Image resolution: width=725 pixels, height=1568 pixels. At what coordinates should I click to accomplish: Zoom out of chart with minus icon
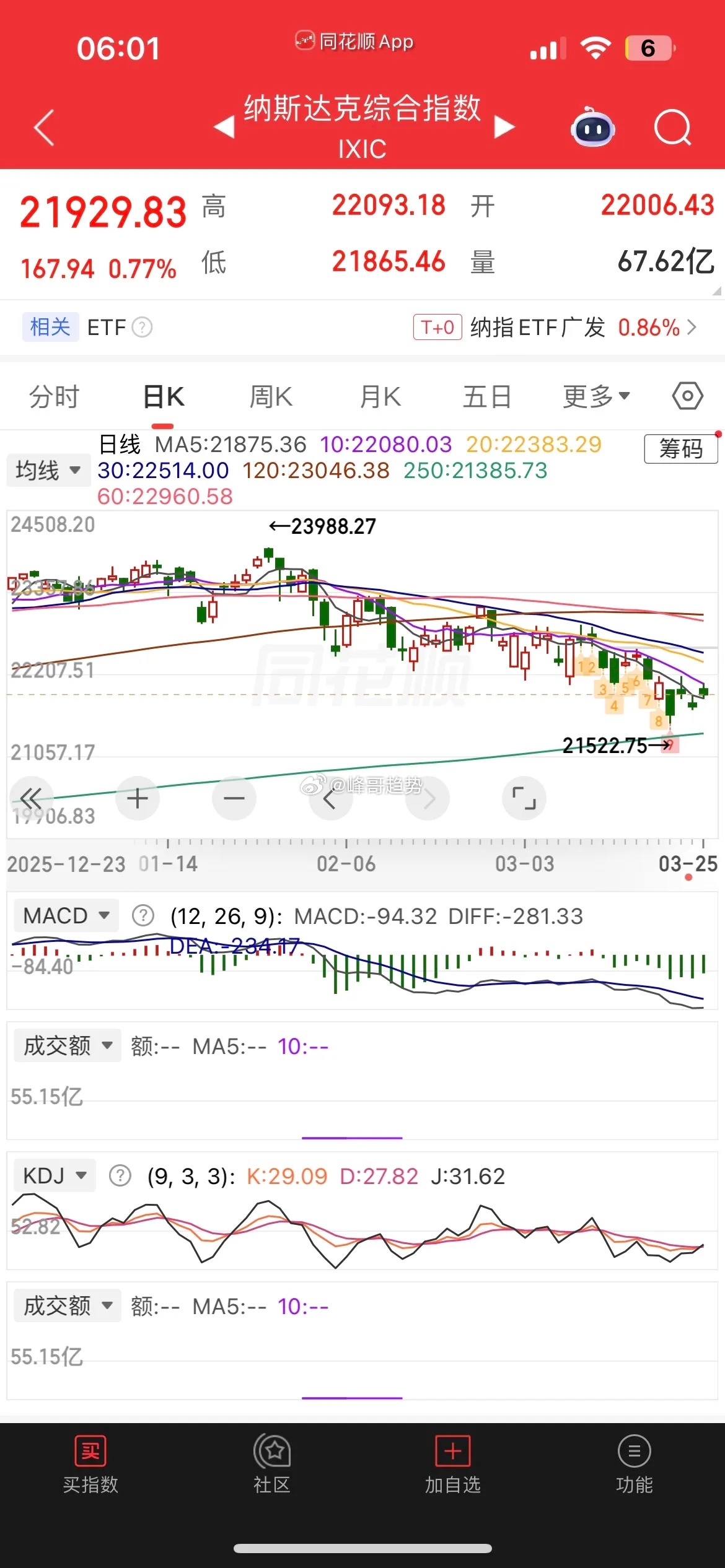[233, 798]
